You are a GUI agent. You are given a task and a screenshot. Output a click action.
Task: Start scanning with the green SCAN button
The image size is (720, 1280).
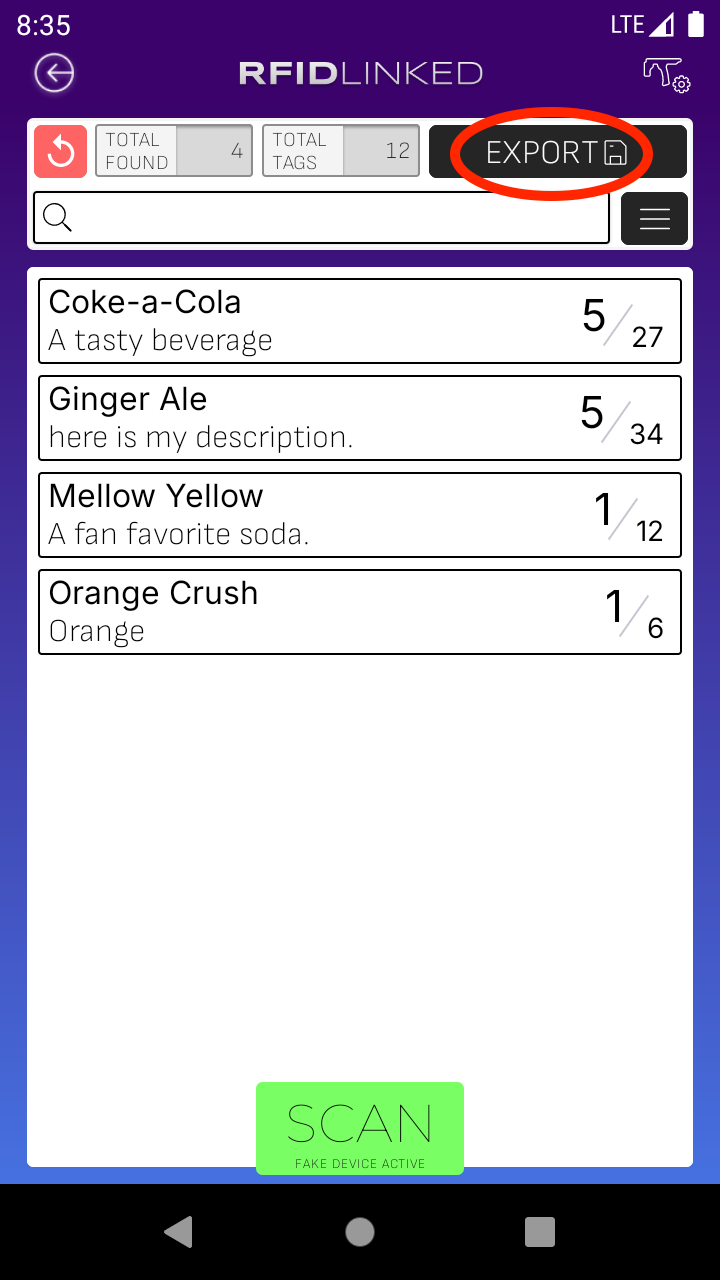pos(360,1128)
